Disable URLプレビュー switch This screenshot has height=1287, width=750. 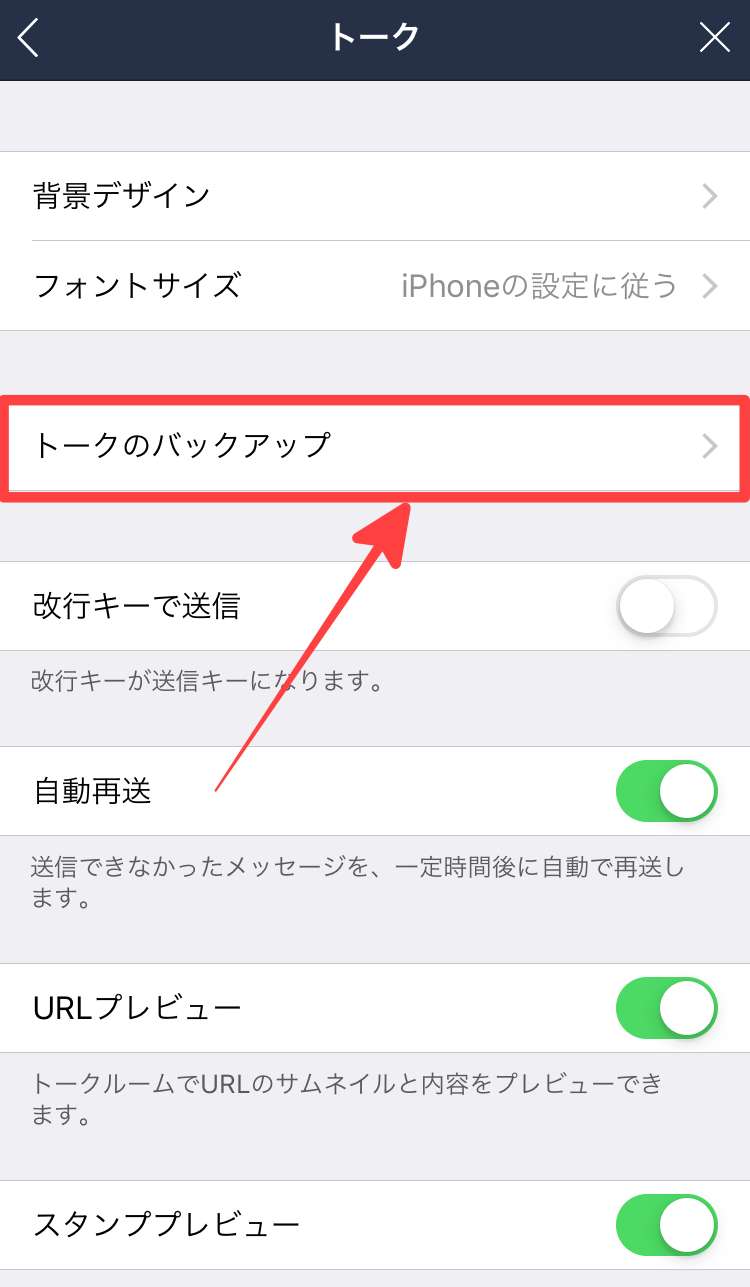click(667, 1008)
